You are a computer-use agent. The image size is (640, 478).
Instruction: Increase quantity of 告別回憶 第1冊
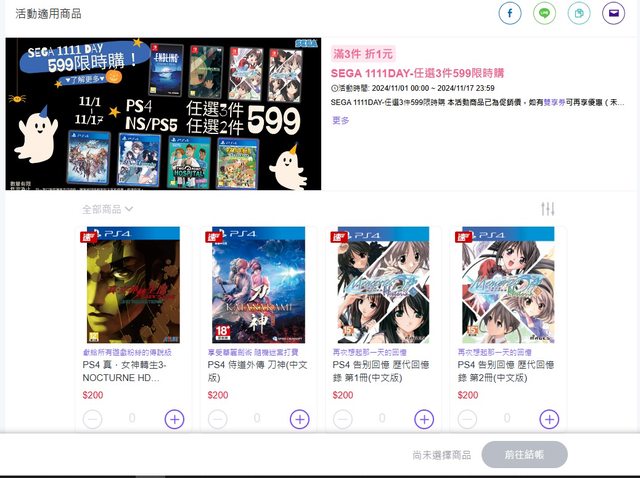424,419
